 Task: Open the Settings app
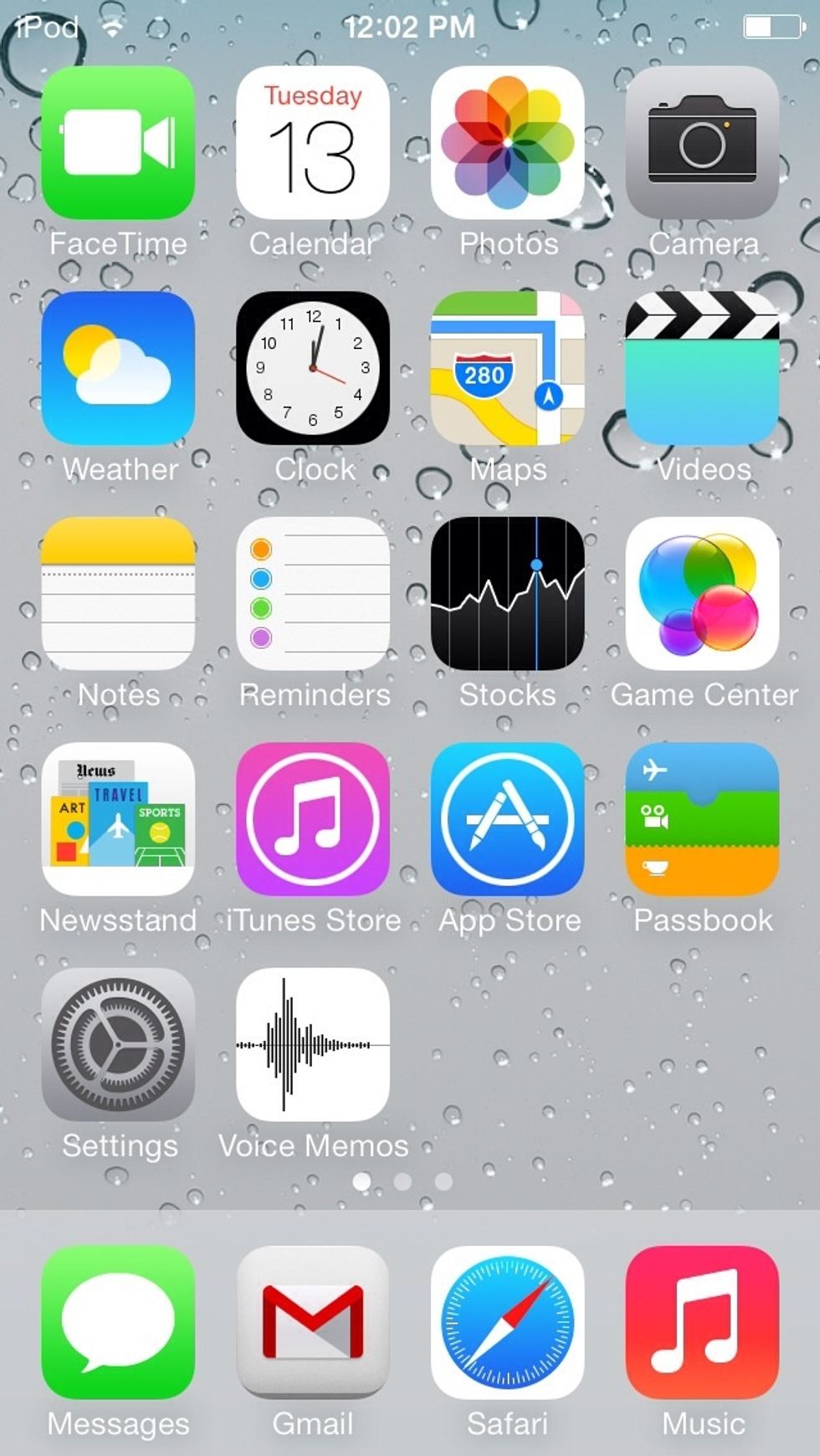[118, 1044]
